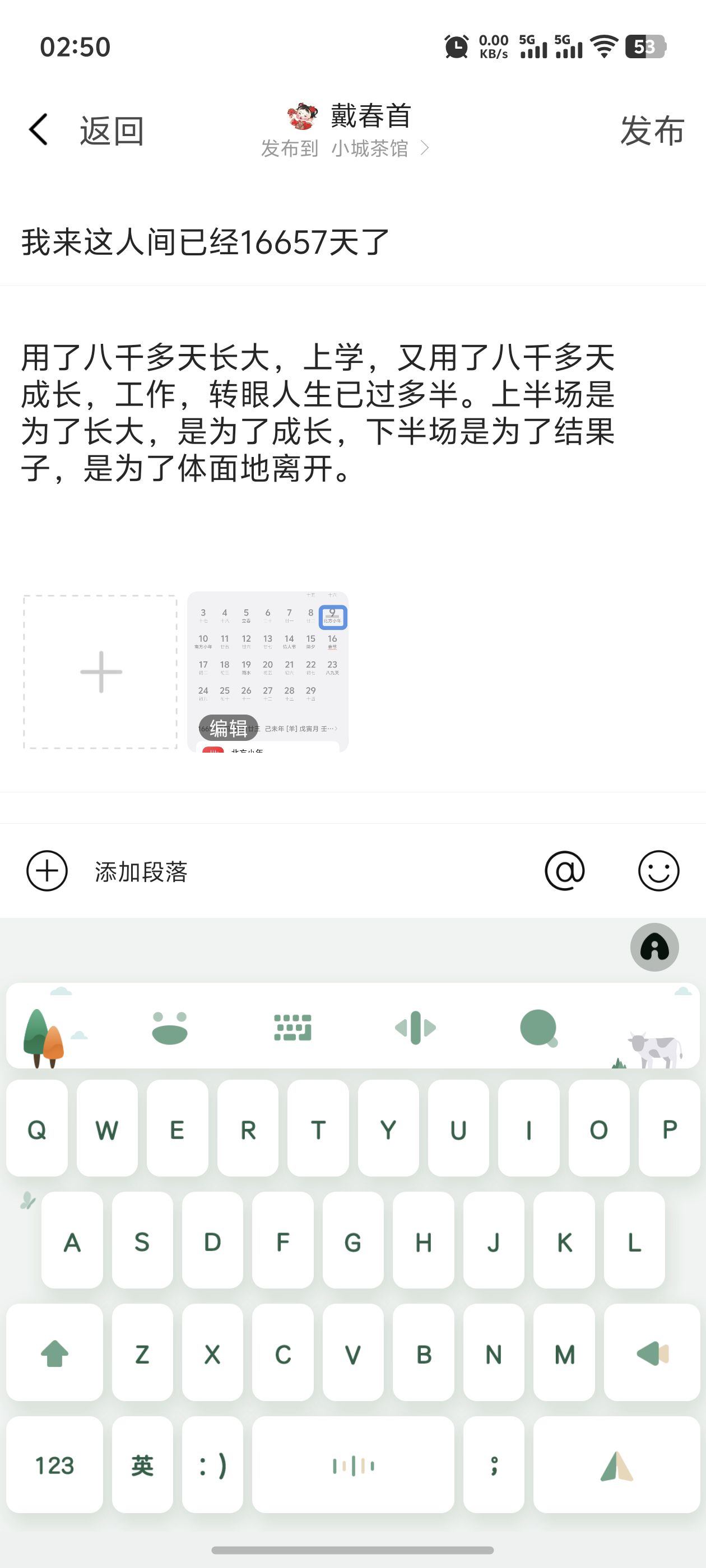706x1568 pixels.
Task: Publish the post with 发布
Action: tap(652, 131)
